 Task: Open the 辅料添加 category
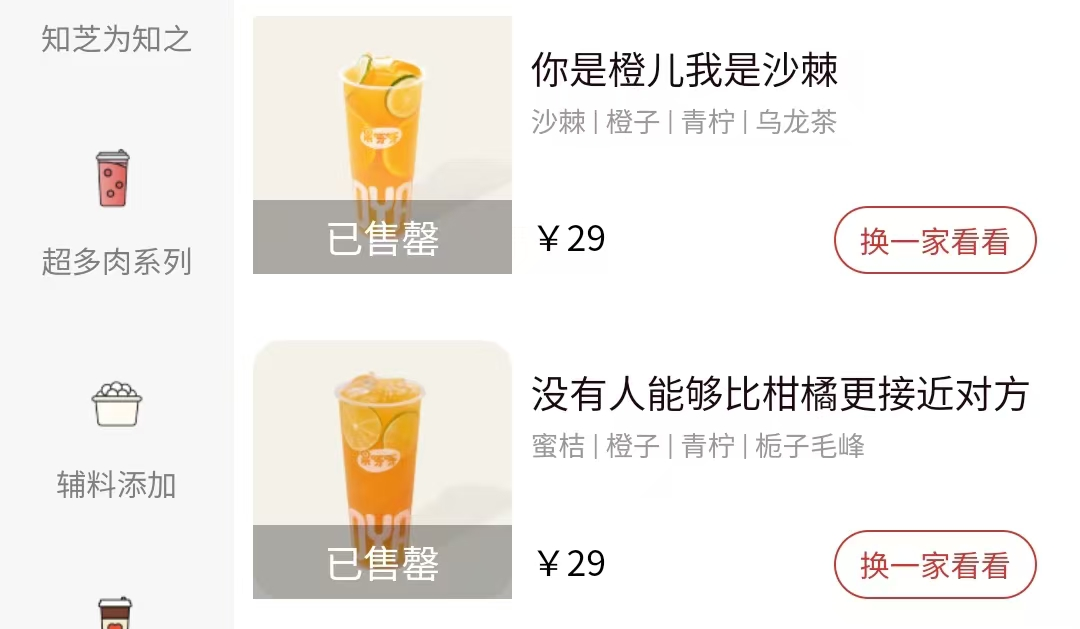click(x=116, y=440)
